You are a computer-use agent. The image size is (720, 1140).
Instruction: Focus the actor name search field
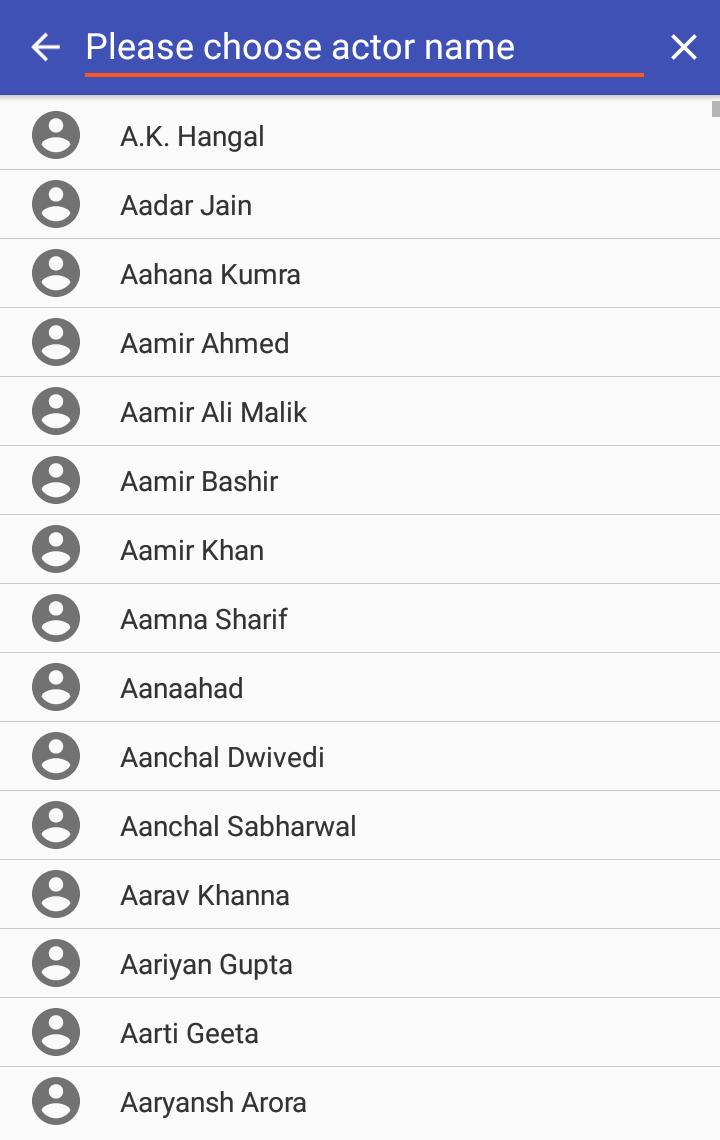point(364,47)
